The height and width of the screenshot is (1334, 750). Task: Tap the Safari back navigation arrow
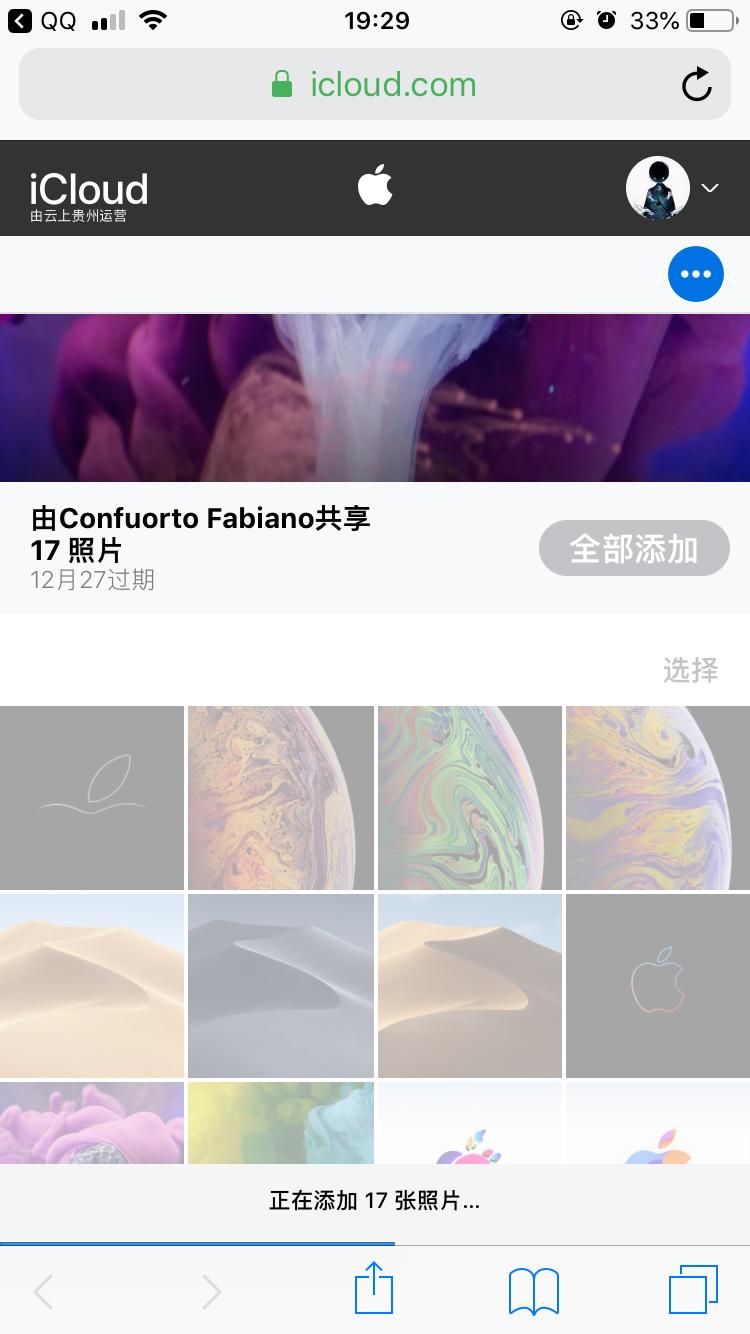(43, 1290)
